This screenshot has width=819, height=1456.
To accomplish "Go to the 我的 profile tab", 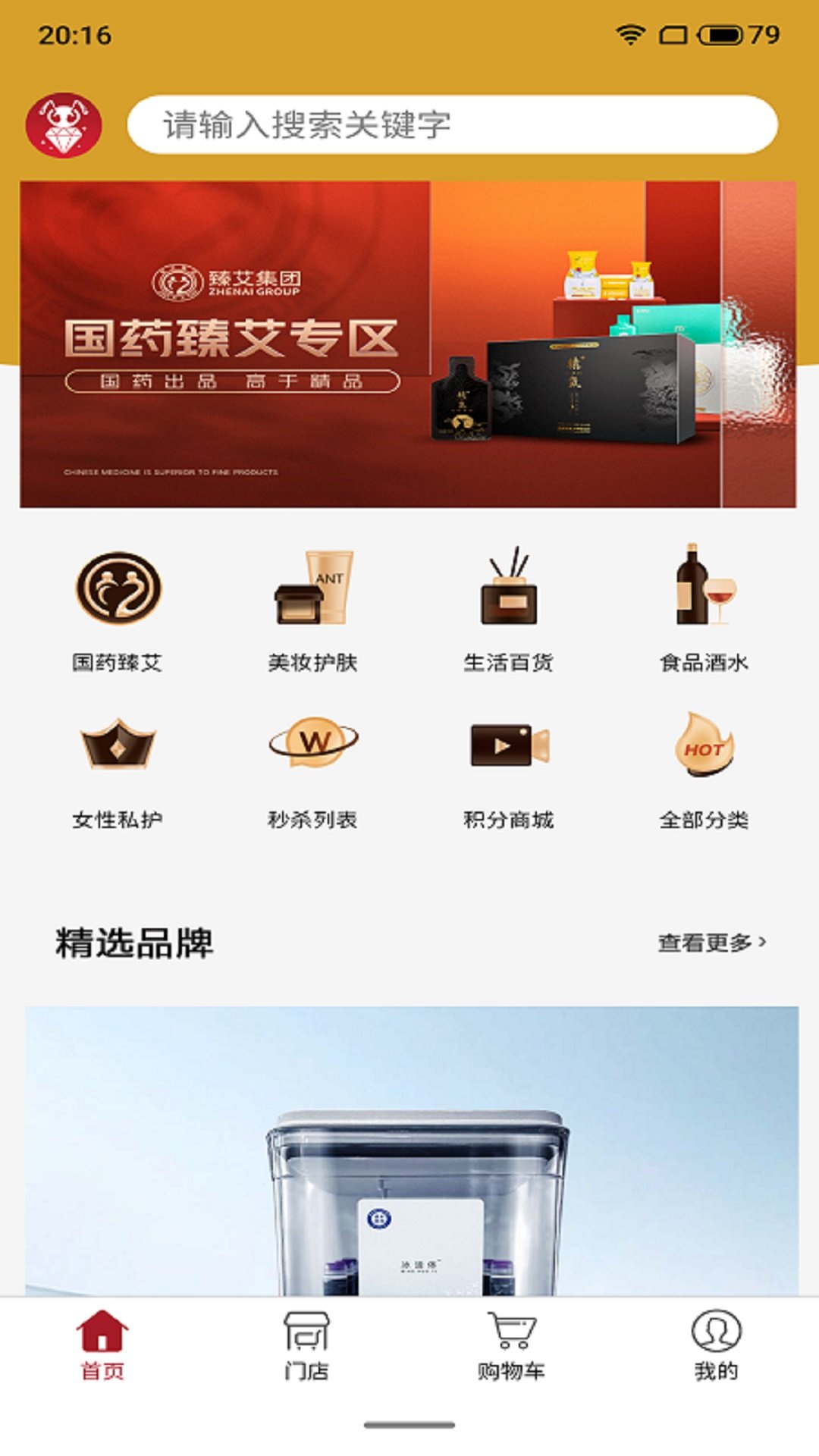I will [716, 1345].
